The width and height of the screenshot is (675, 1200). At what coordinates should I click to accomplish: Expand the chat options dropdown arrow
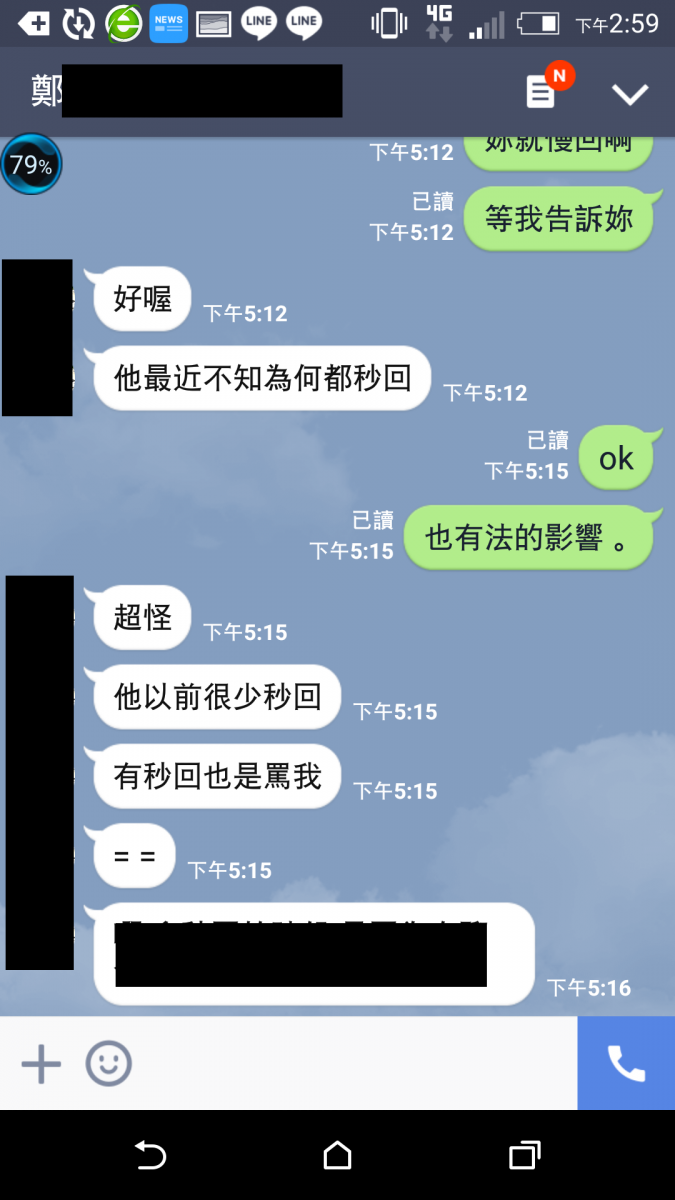tap(630, 95)
